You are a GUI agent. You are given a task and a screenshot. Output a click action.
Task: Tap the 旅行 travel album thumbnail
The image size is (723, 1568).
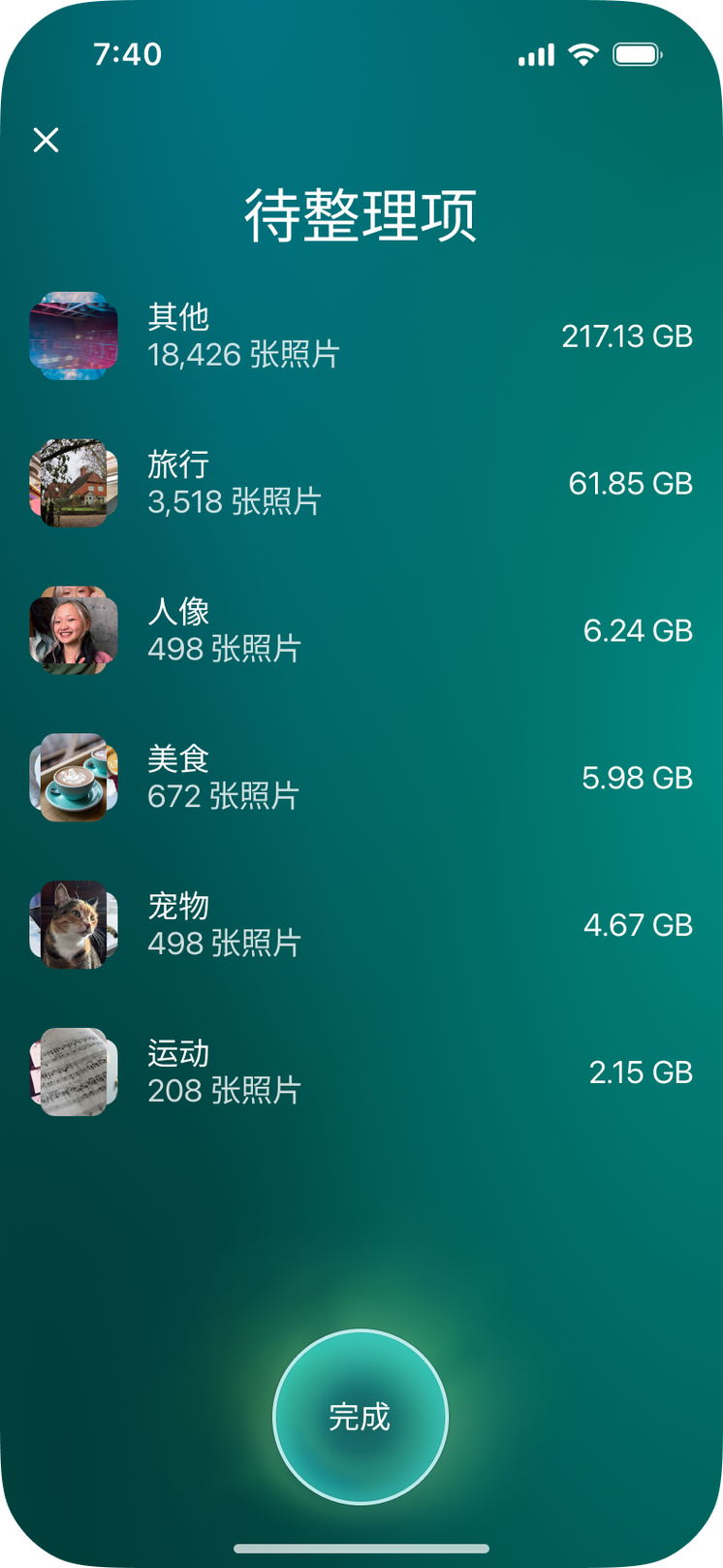[x=73, y=483]
